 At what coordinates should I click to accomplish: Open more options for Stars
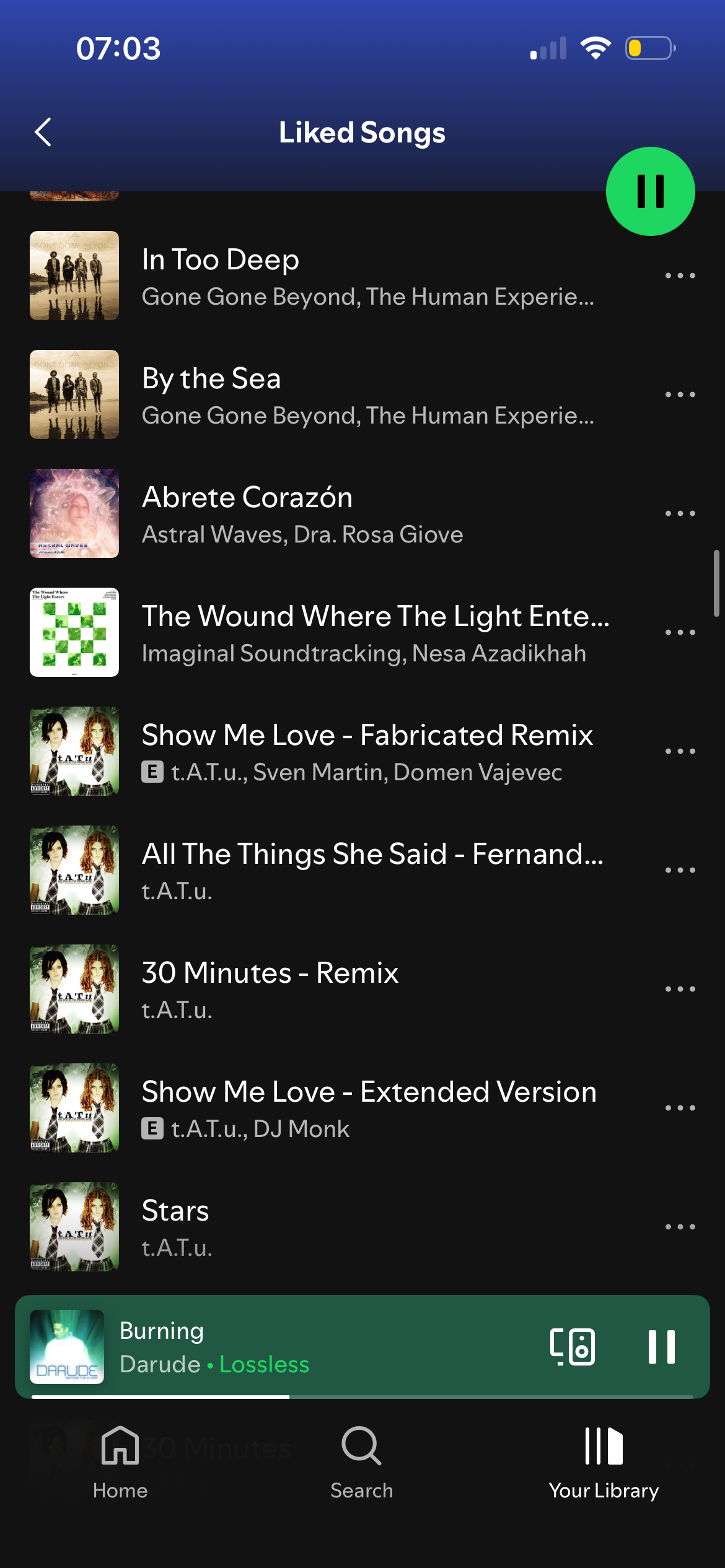[680, 1227]
